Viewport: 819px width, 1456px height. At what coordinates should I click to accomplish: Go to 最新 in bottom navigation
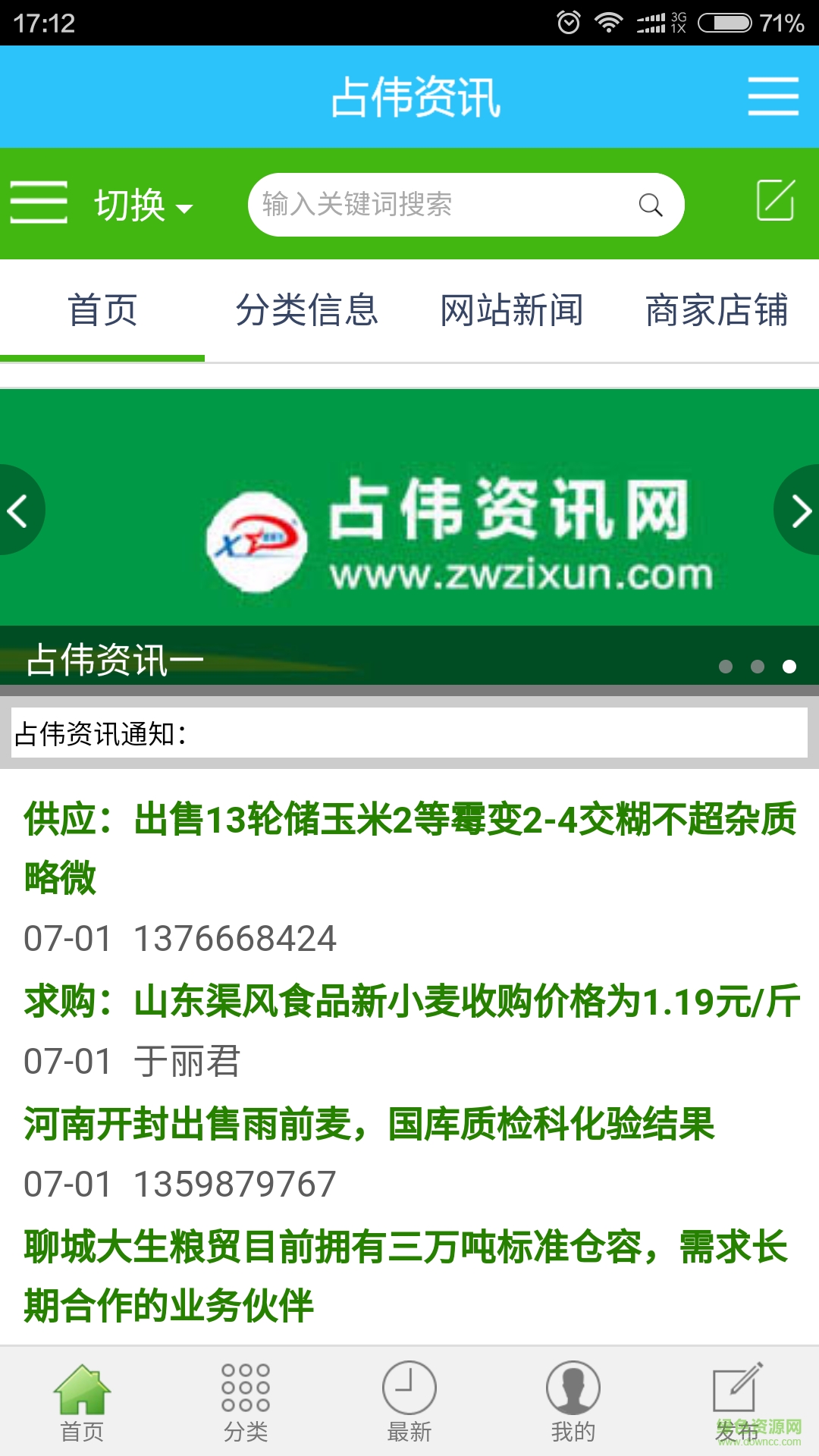click(409, 1403)
